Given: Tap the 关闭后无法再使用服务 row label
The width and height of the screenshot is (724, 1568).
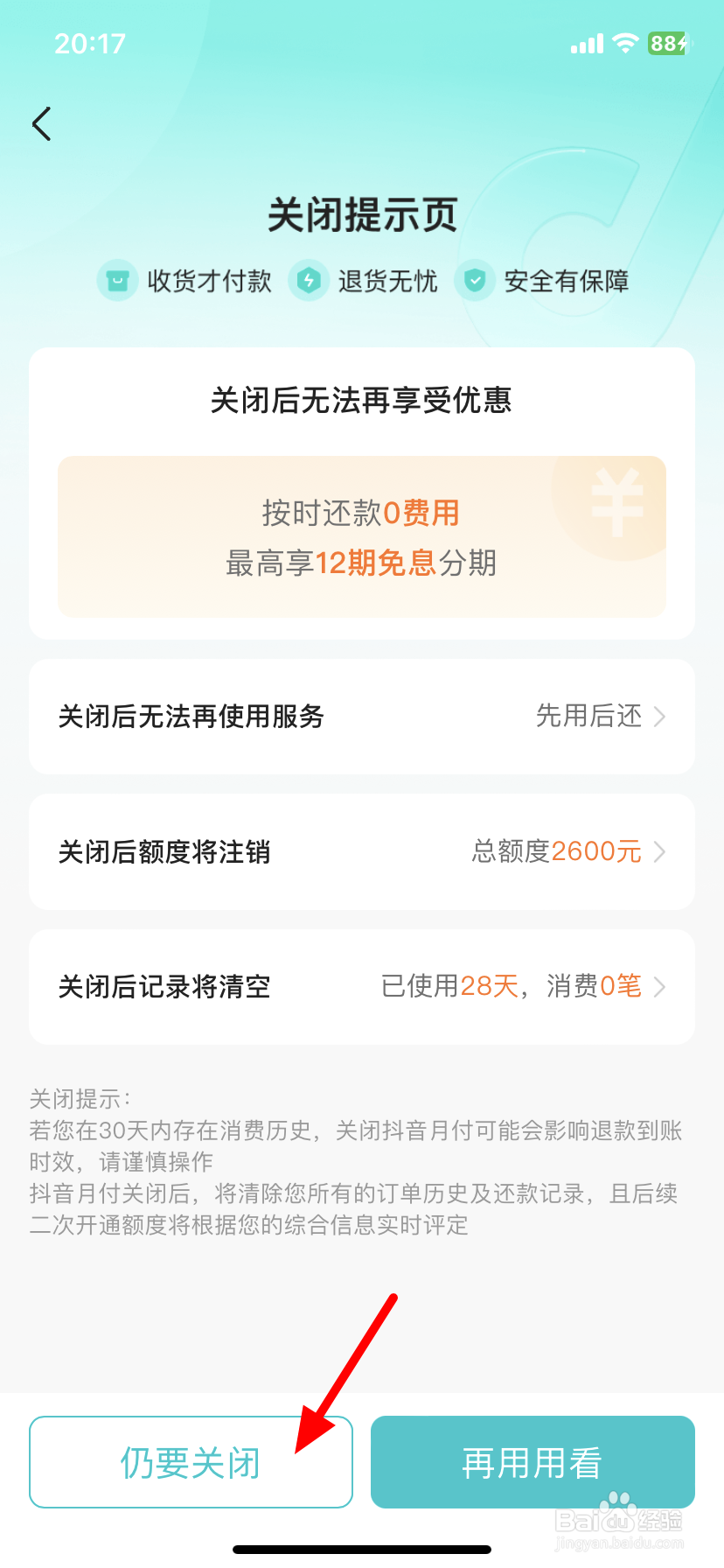Looking at the screenshot, I should click(x=192, y=717).
